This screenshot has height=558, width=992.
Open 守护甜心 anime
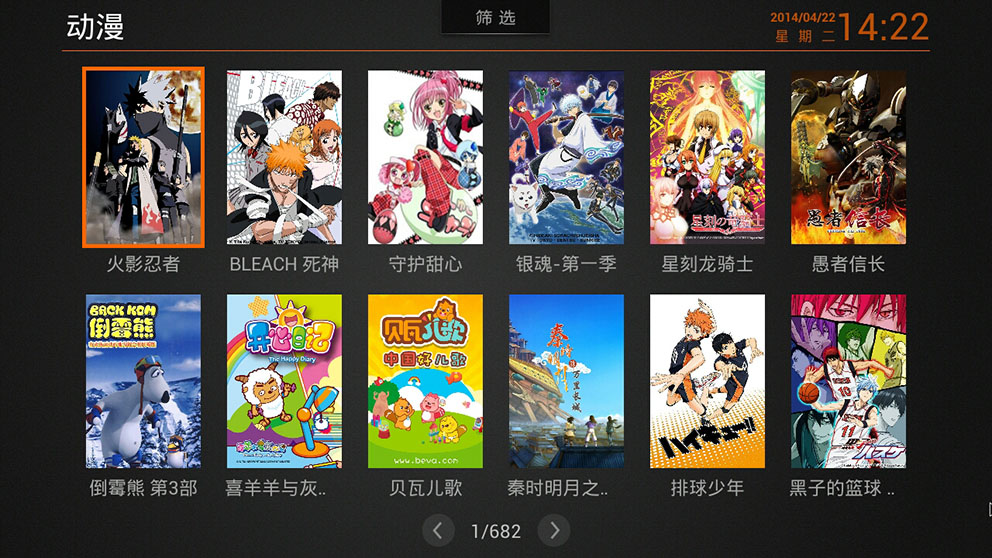[x=425, y=158]
